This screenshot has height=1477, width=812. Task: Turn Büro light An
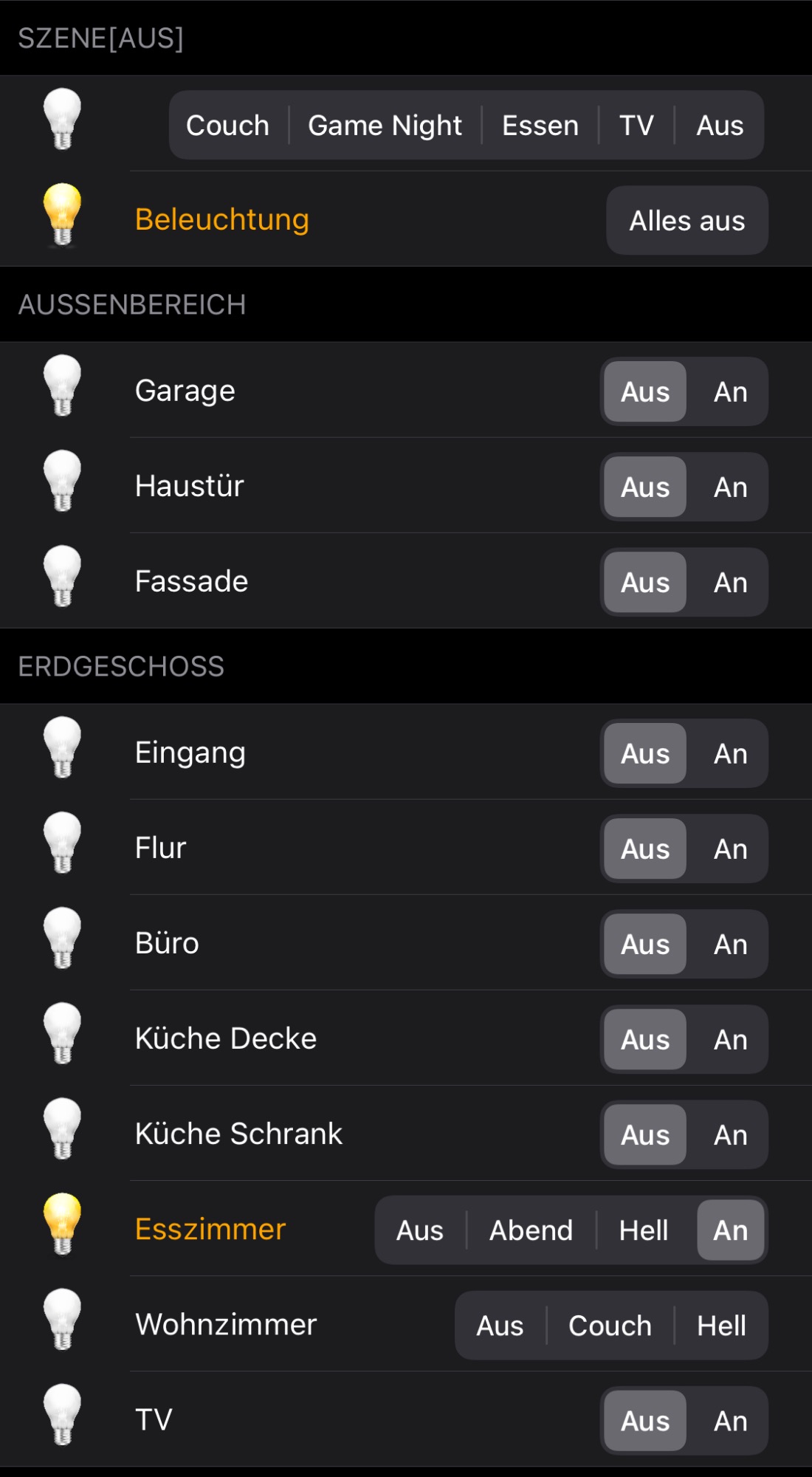coord(730,944)
